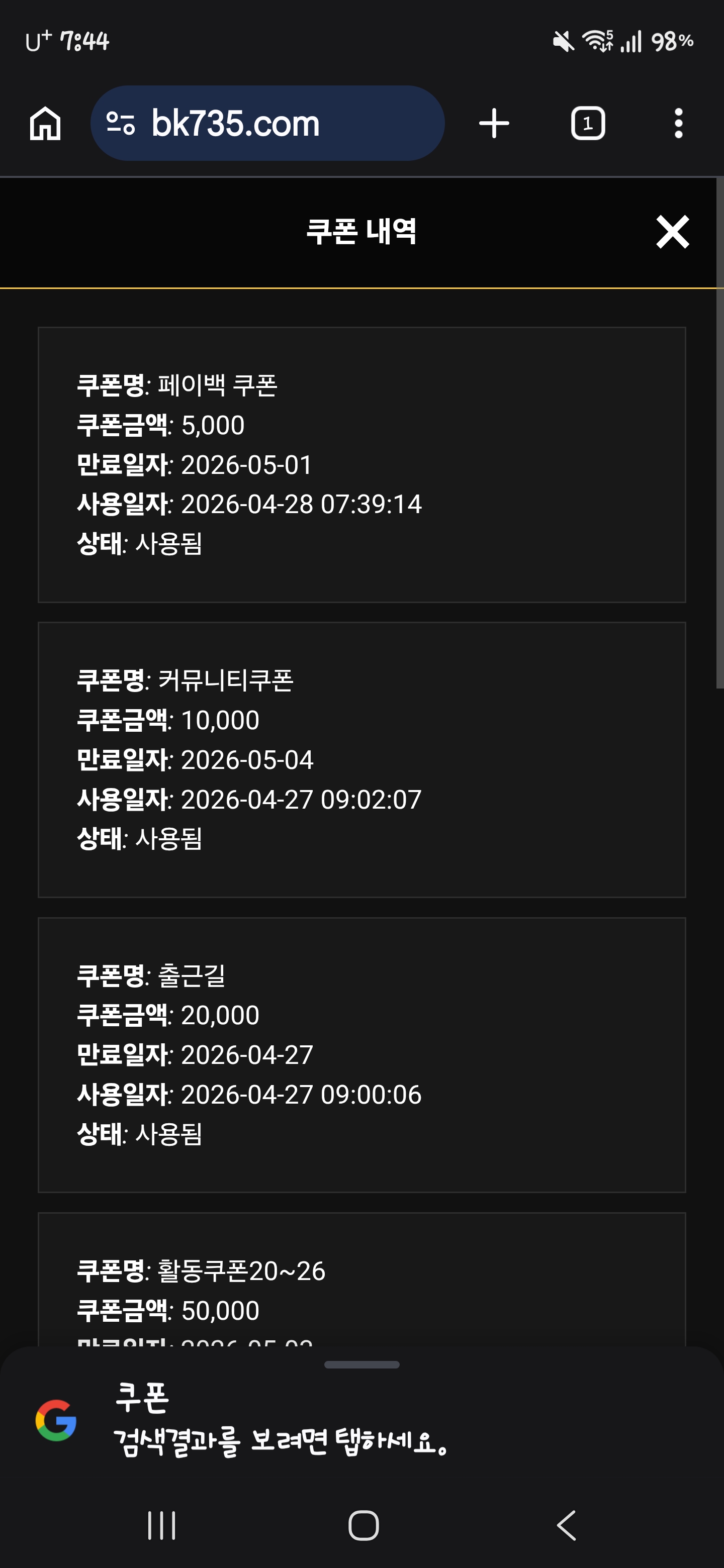View Google search results for 쿠폰
Viewport: 724px width, 1568px height.
coord(280,1421)
